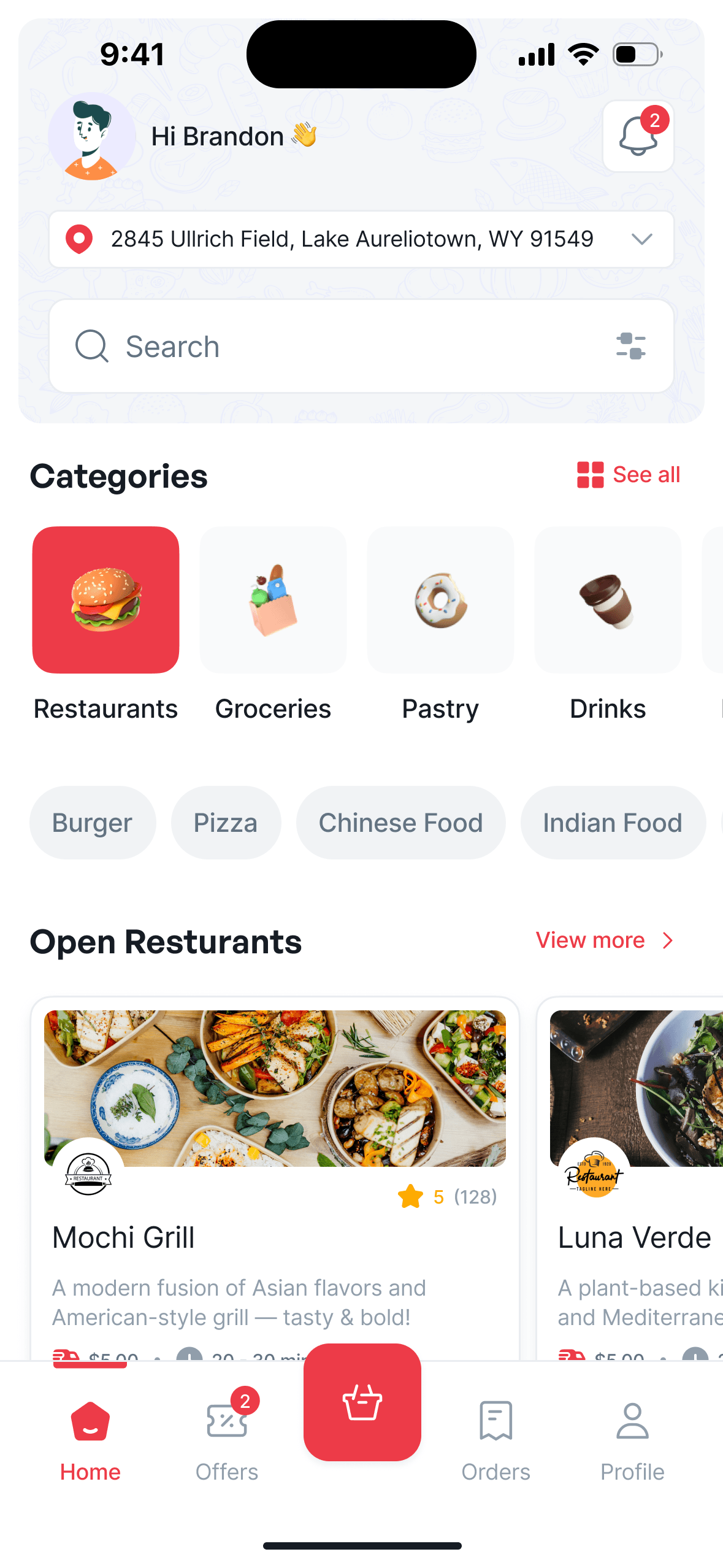Browse the Drinks category

pyautogui.click(x=608, y=600)
